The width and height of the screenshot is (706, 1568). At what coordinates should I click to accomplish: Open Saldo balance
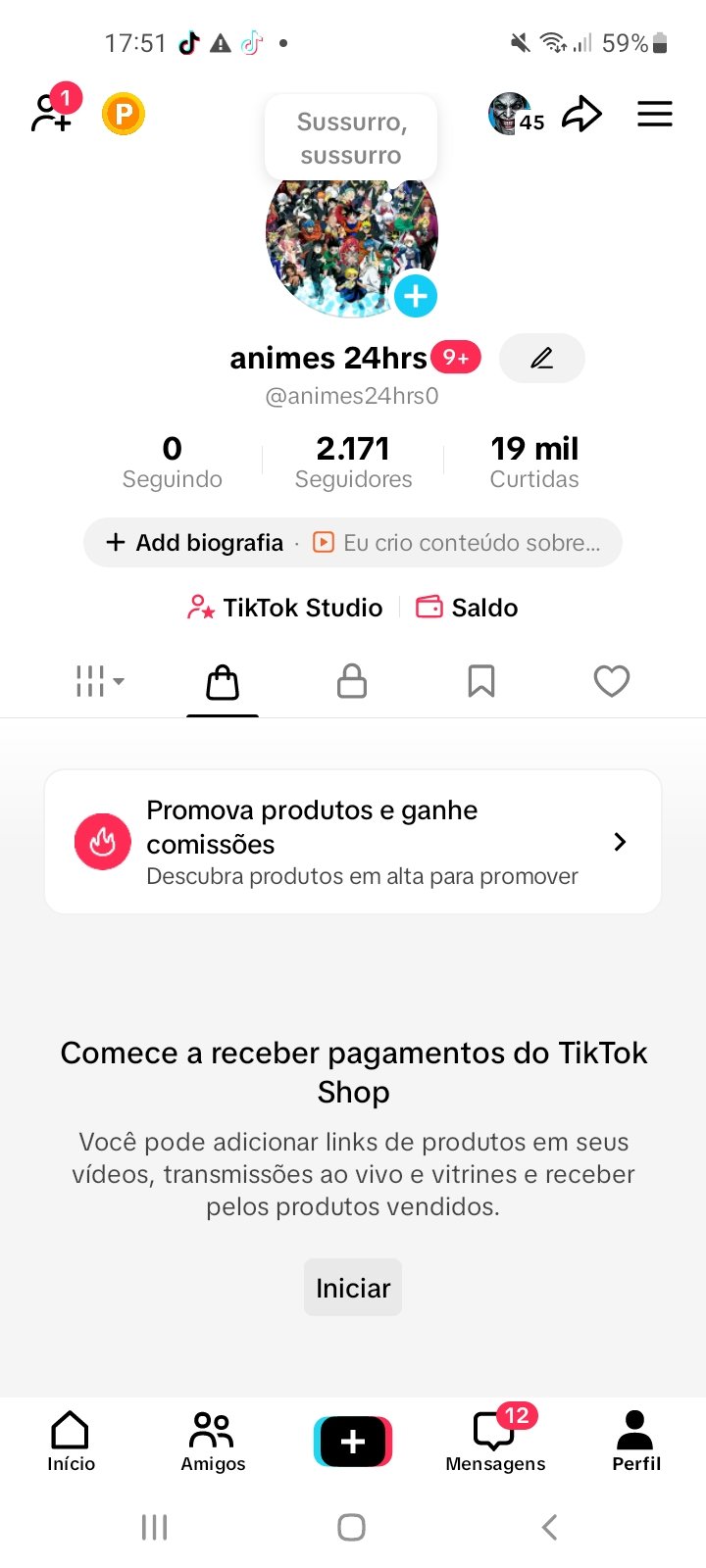(468, 608)
